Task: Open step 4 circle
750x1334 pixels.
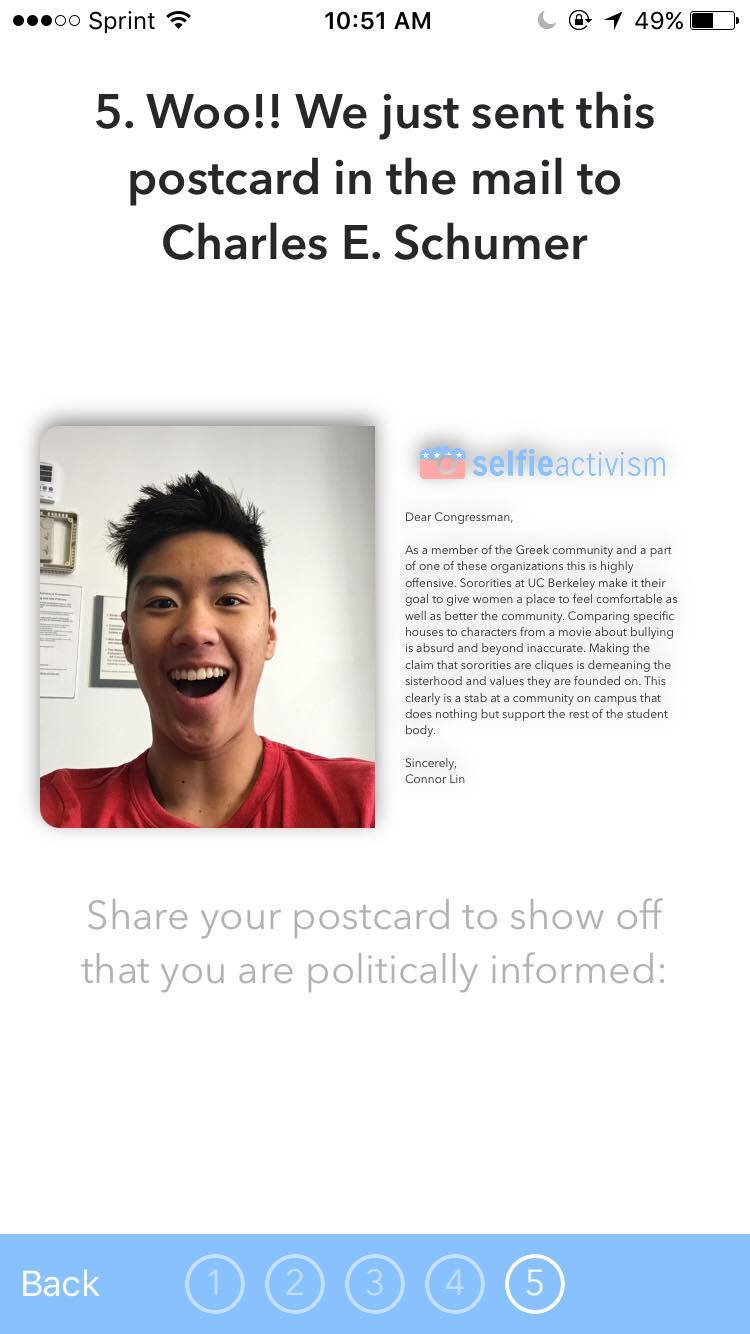Action: click(x=454, y=1283)
